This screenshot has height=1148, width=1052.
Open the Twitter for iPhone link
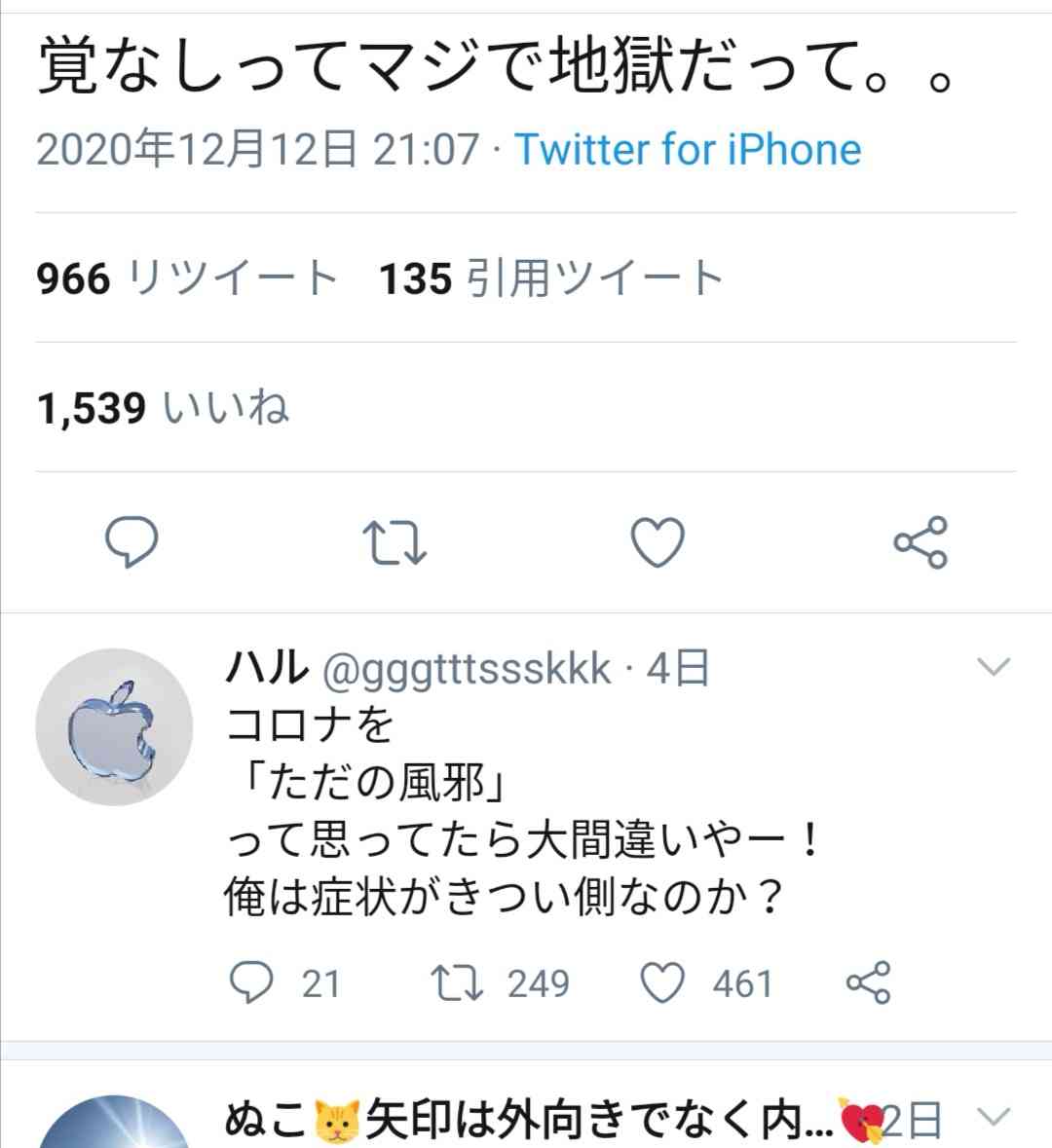pyautogui.click(x=688, y=150)
